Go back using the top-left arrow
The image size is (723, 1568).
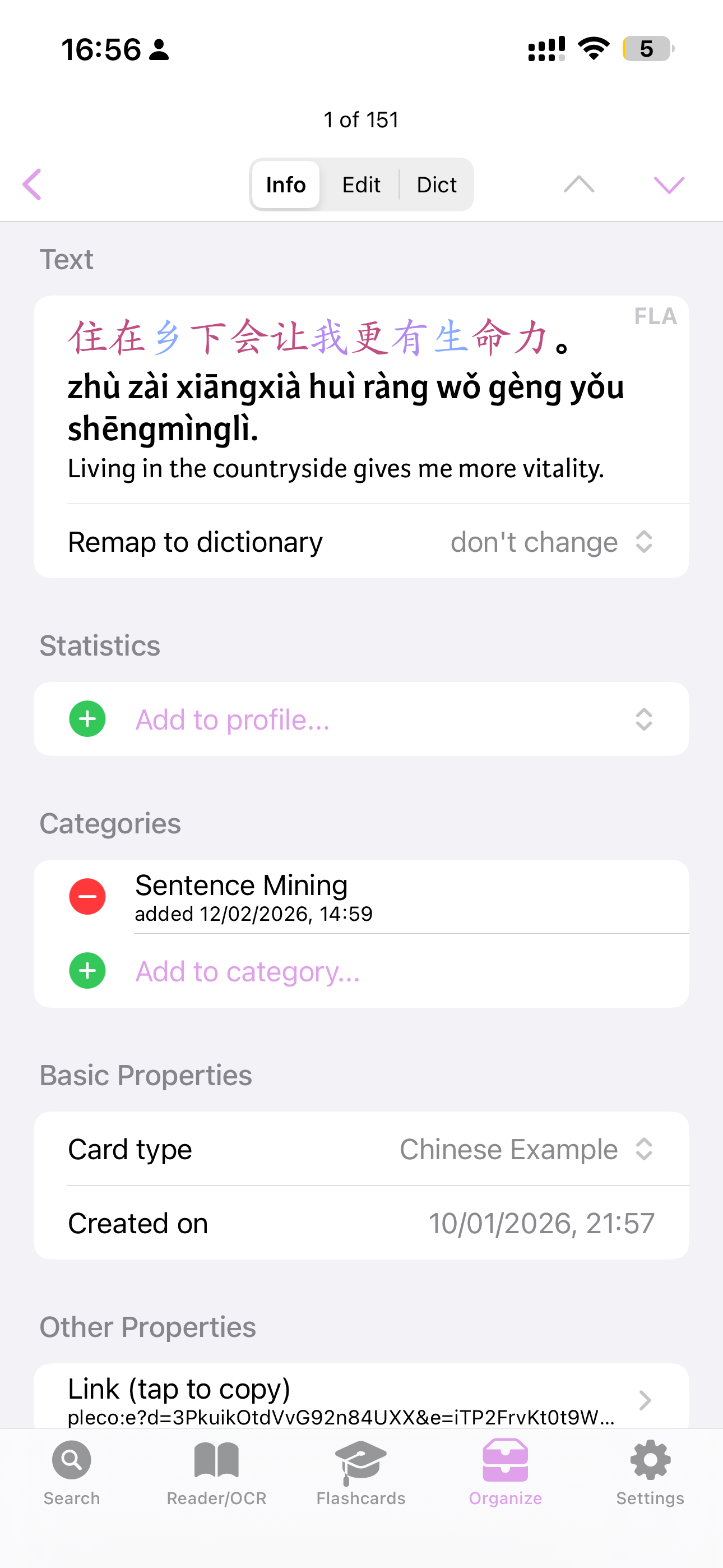33,185
